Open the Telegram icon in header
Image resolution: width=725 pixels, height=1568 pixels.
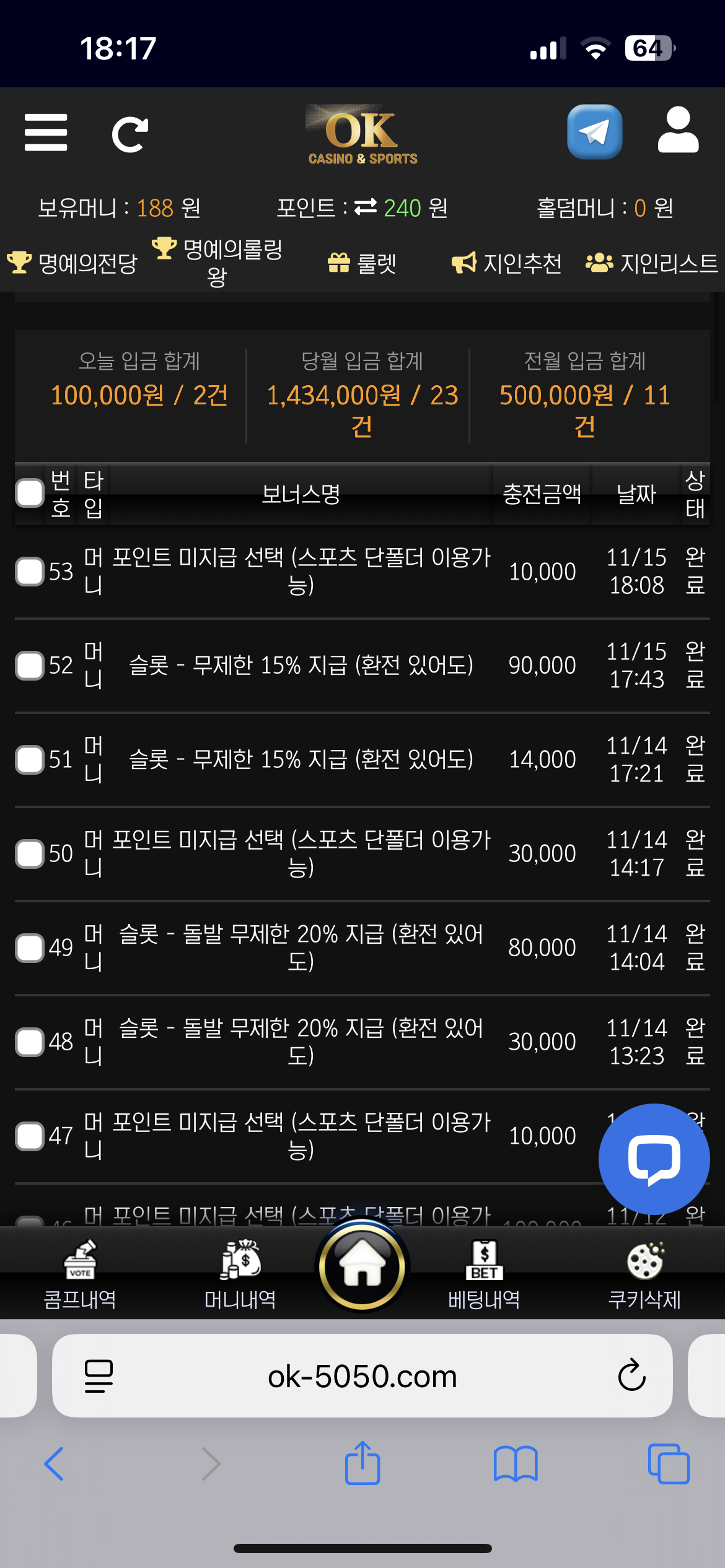coord(594,132)
